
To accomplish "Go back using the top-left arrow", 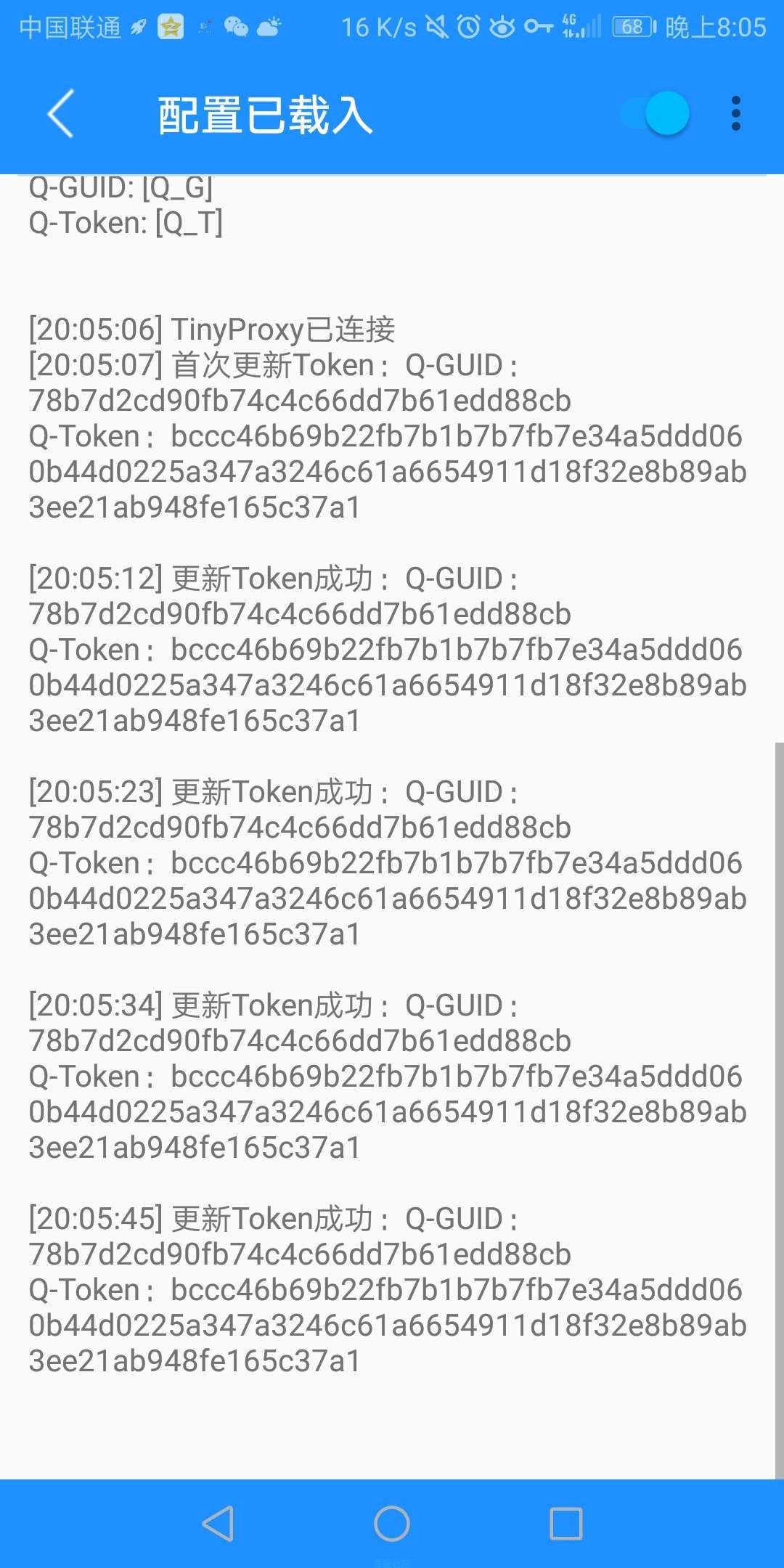I will [x=60, y=114].
